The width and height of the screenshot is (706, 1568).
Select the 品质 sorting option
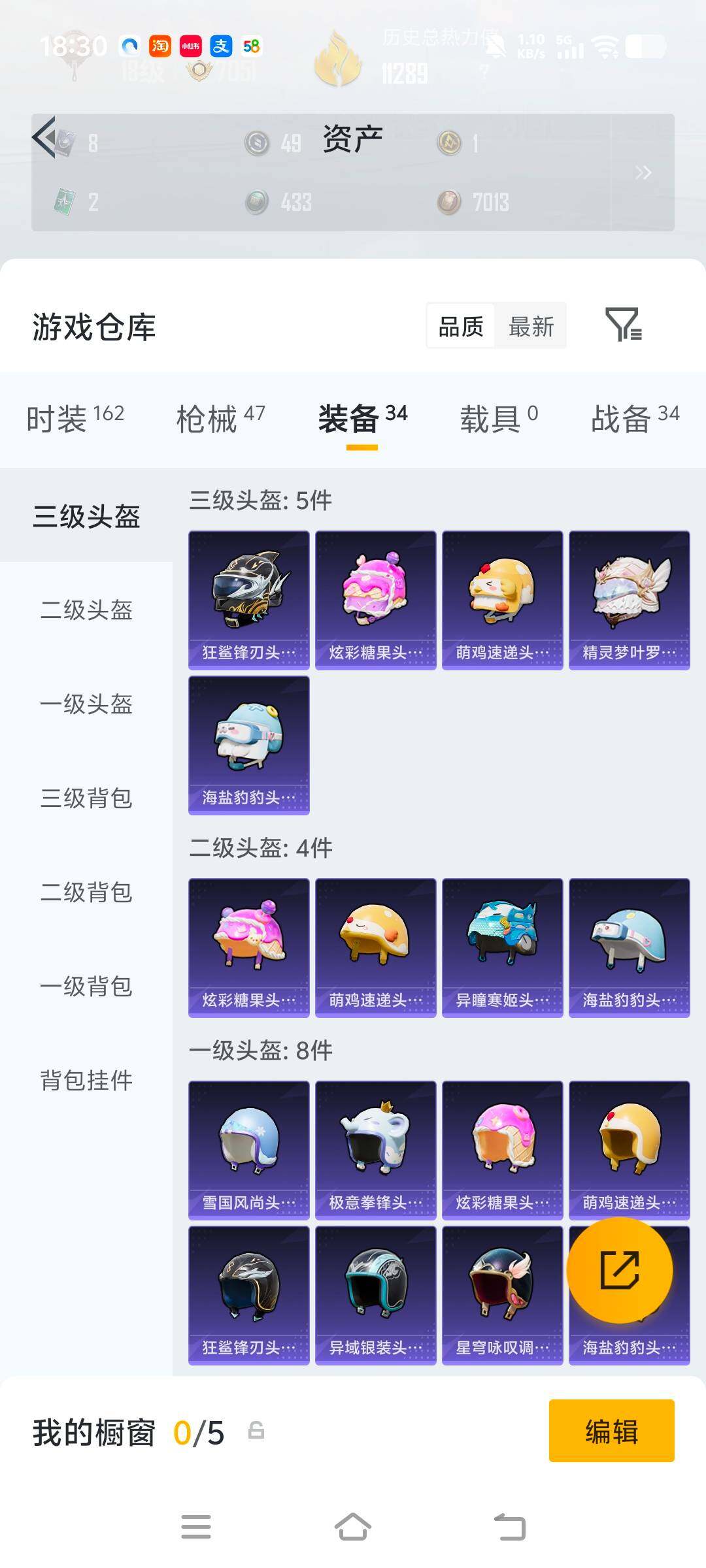460,325
